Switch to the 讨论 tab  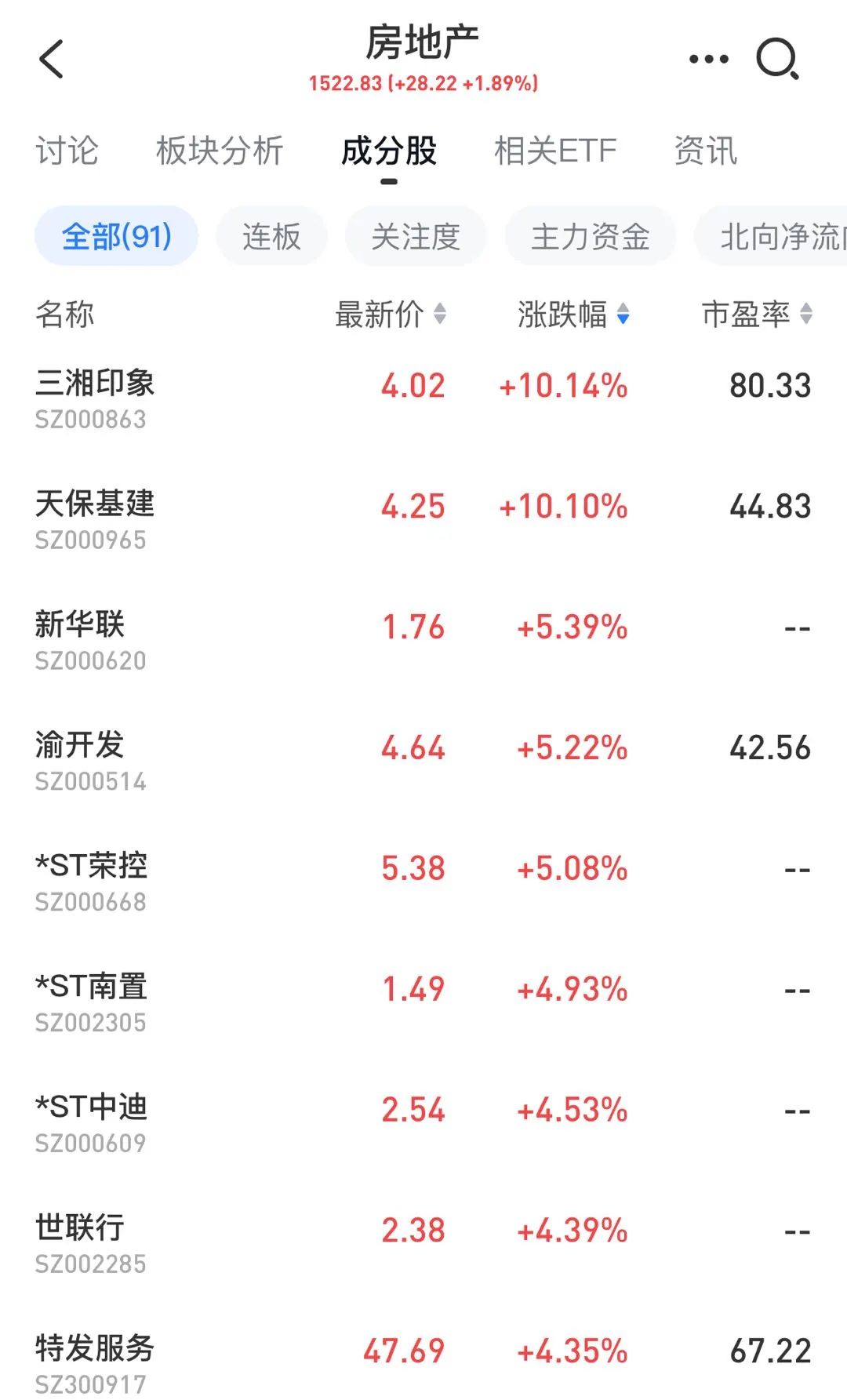(67, 151)
